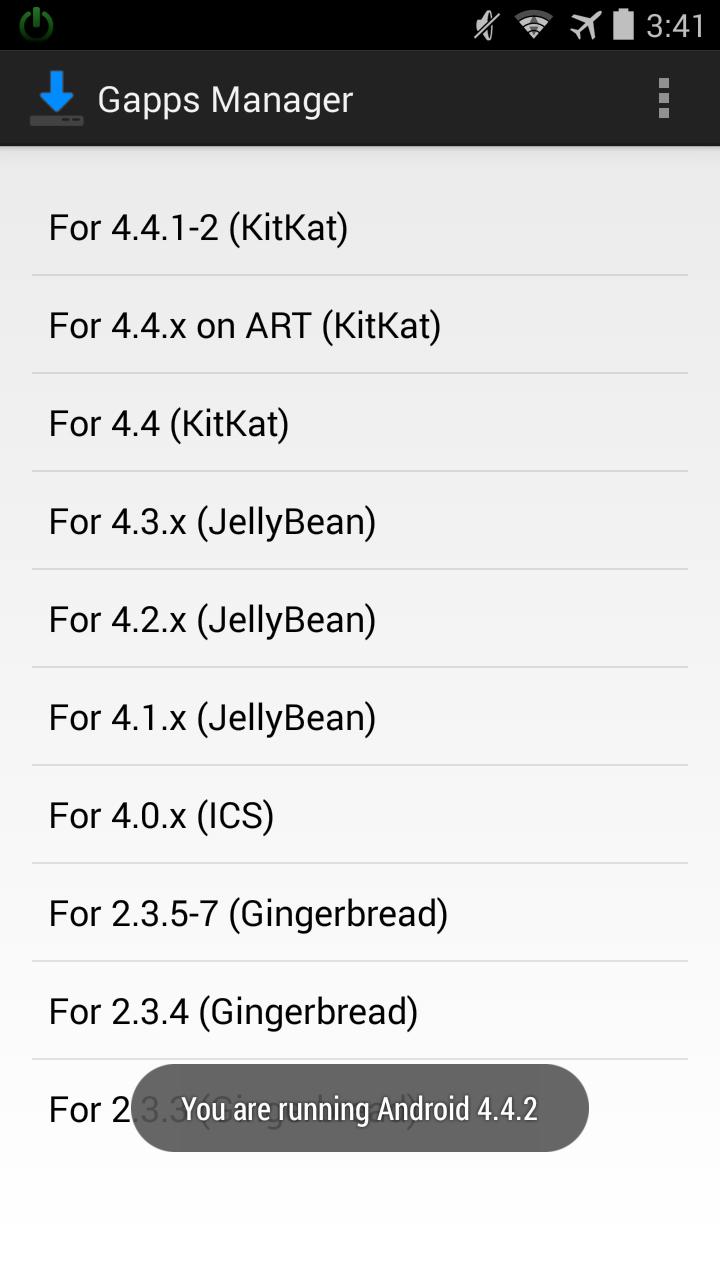This screenshot has width=720, height=1280.
Task: Open the overflow menu
Action: pos(663,99)
